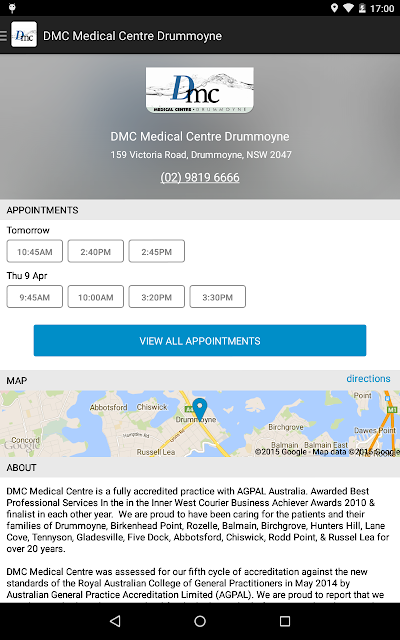The height and width of the screenshot is (640, 400).
Task: View all appointments
Action: (x=200, y=341)
